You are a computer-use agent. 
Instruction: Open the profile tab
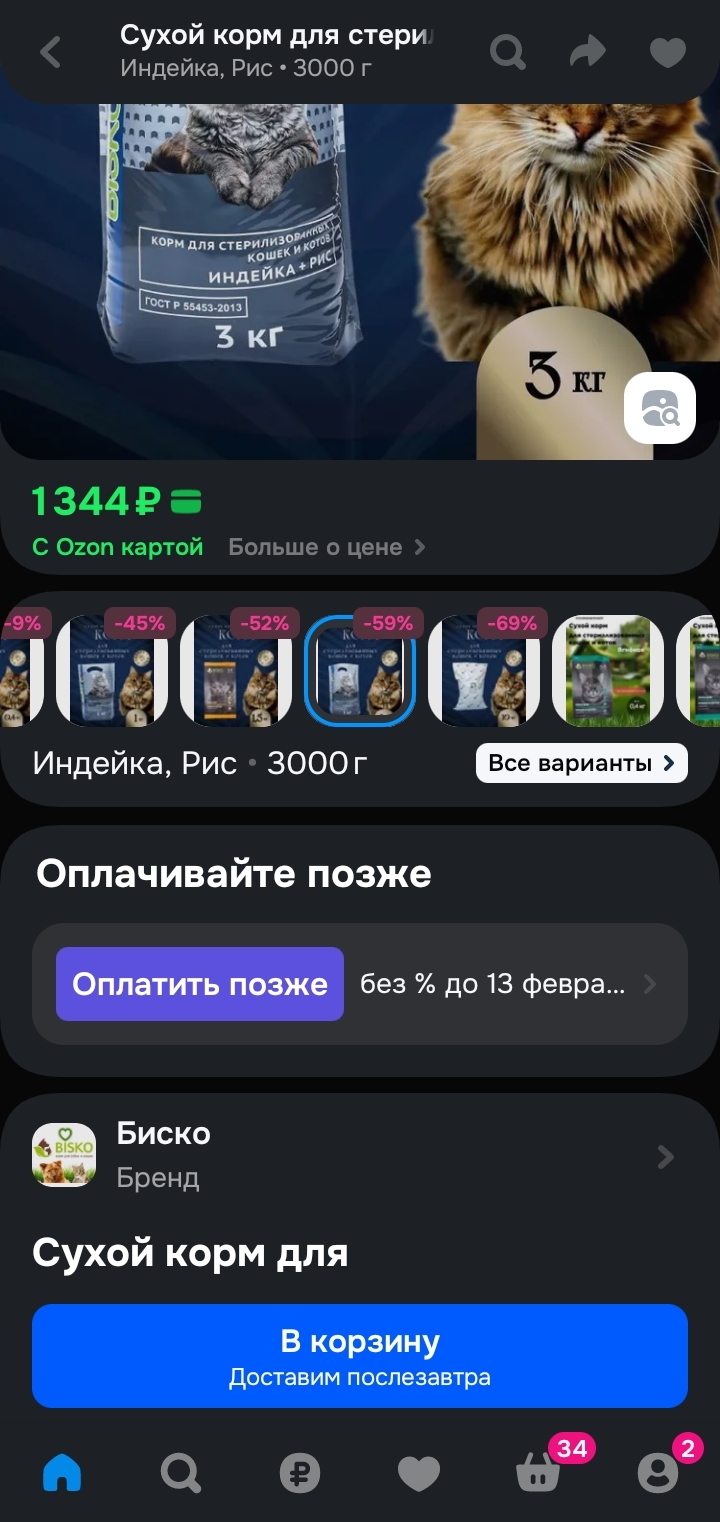pyautogui.click(x=657, y=1472)
